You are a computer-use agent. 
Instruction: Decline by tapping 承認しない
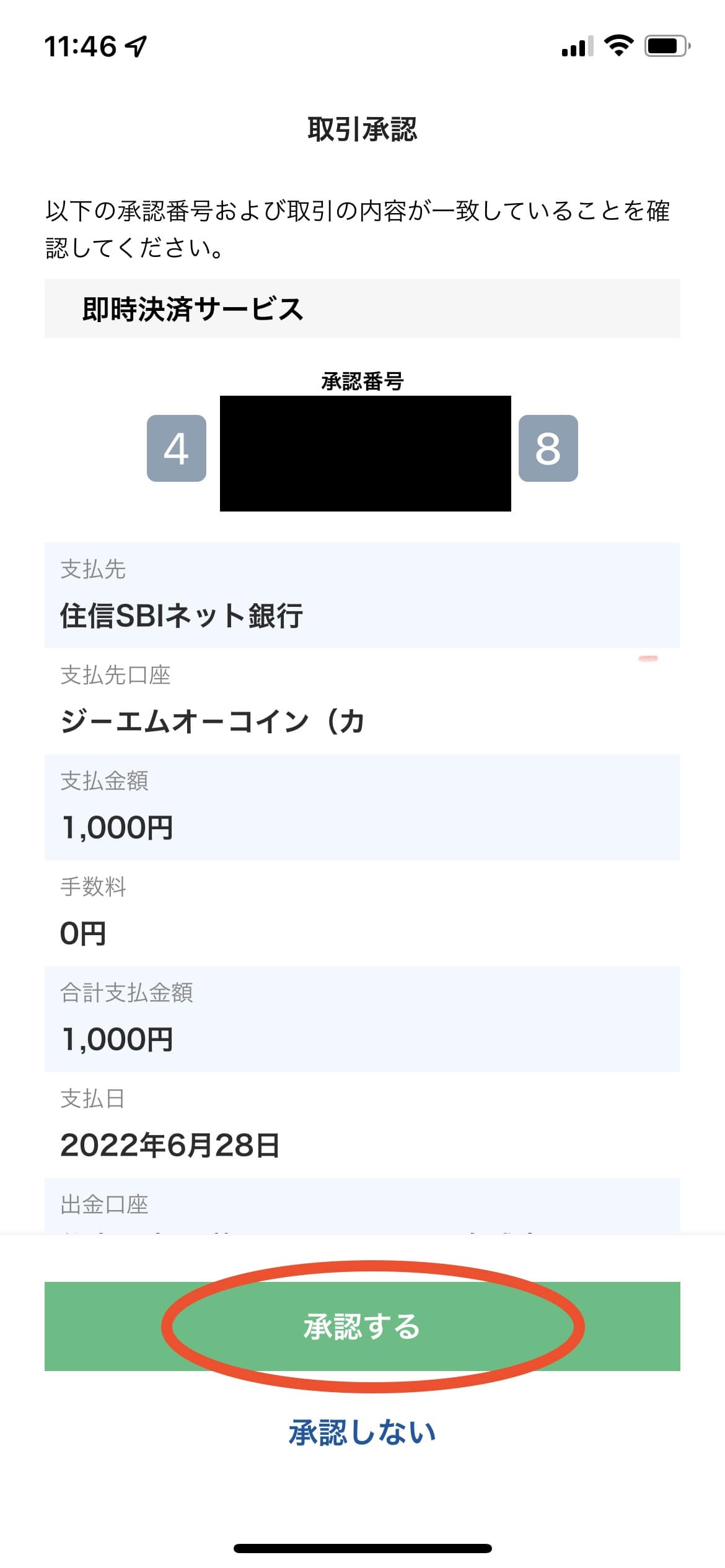pyautogui.click(x=362, y=1433)
